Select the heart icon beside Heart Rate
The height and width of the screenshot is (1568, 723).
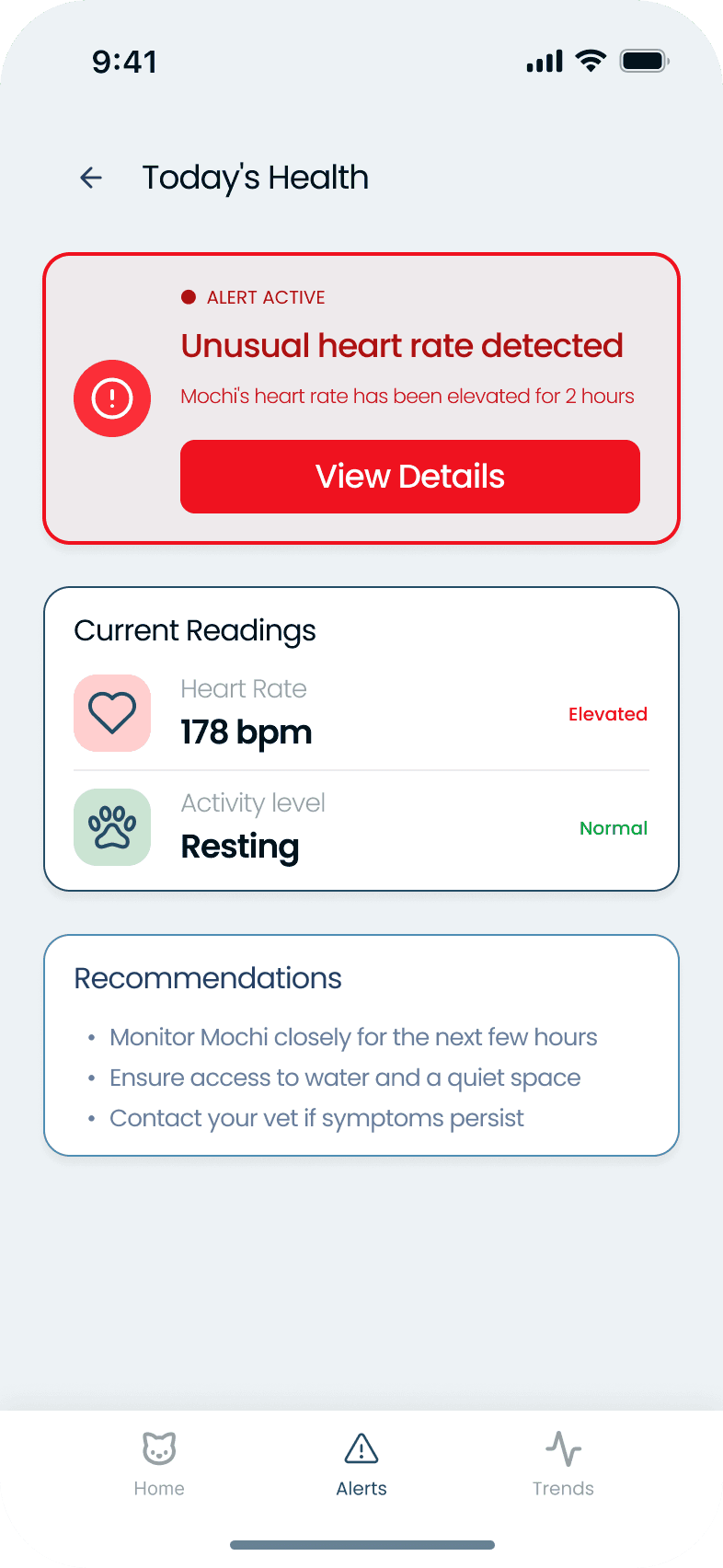[112, 713]
